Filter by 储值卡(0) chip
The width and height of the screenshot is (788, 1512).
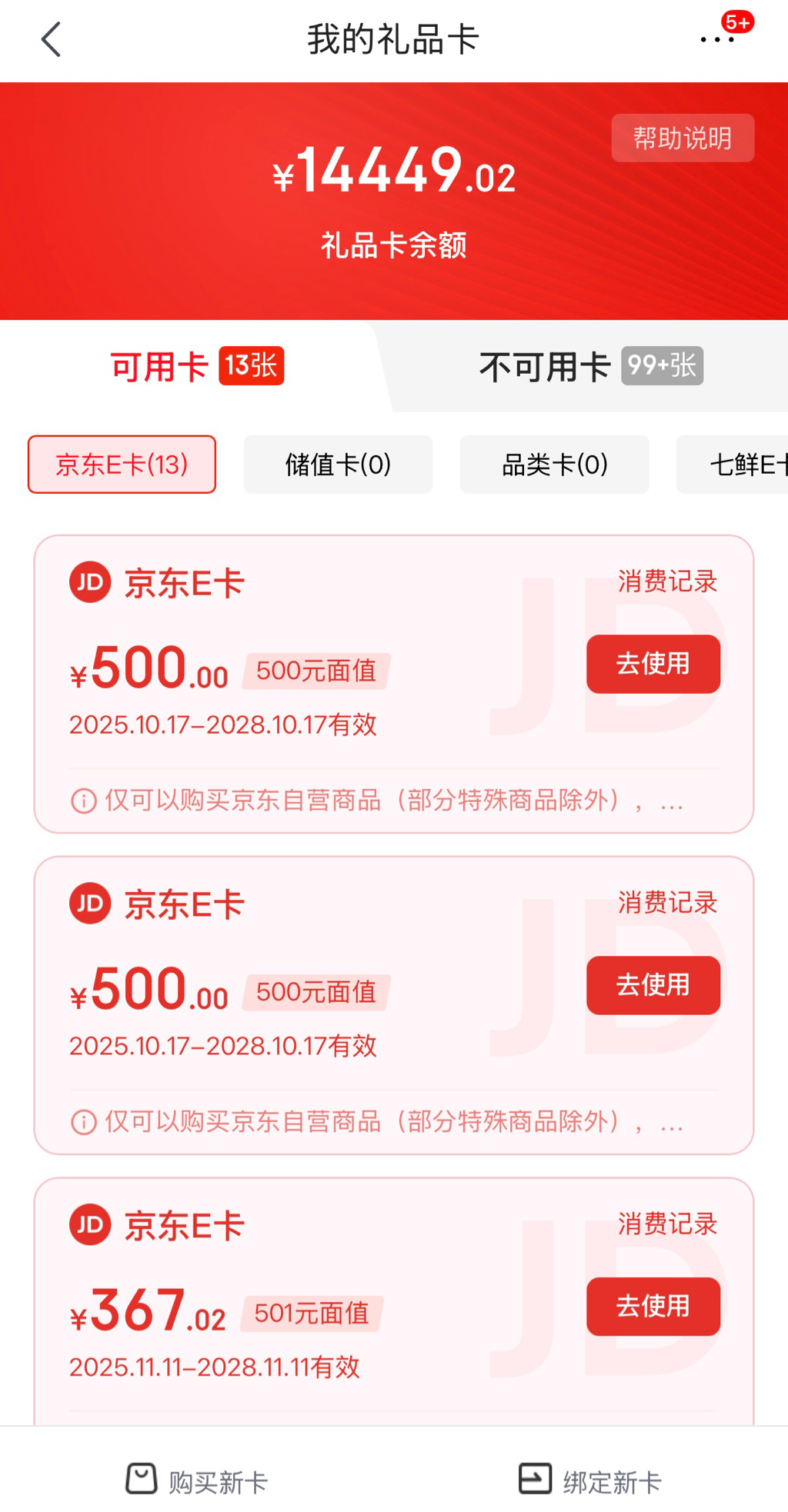coord(338,465)
